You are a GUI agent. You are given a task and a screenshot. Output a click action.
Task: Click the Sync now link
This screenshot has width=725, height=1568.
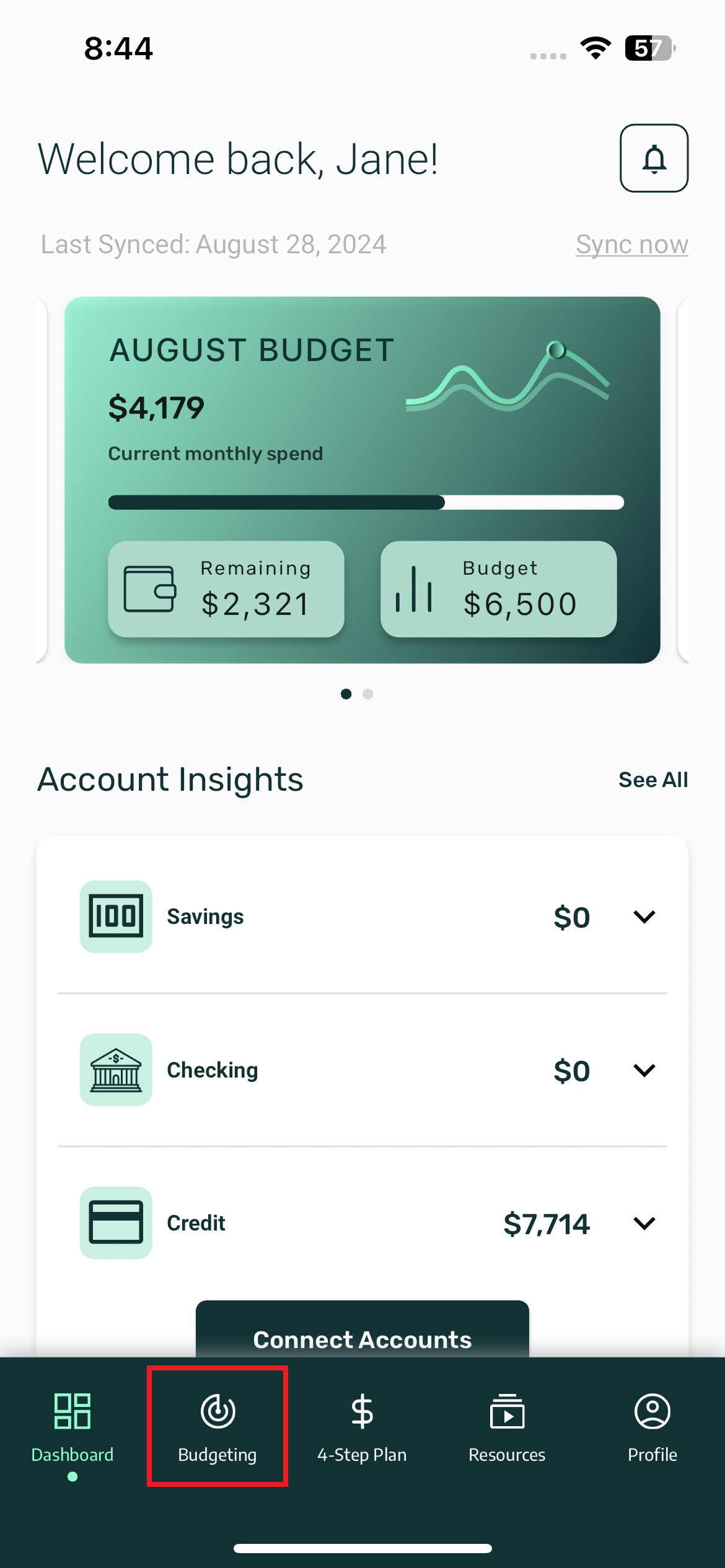(x=632, y=245)
